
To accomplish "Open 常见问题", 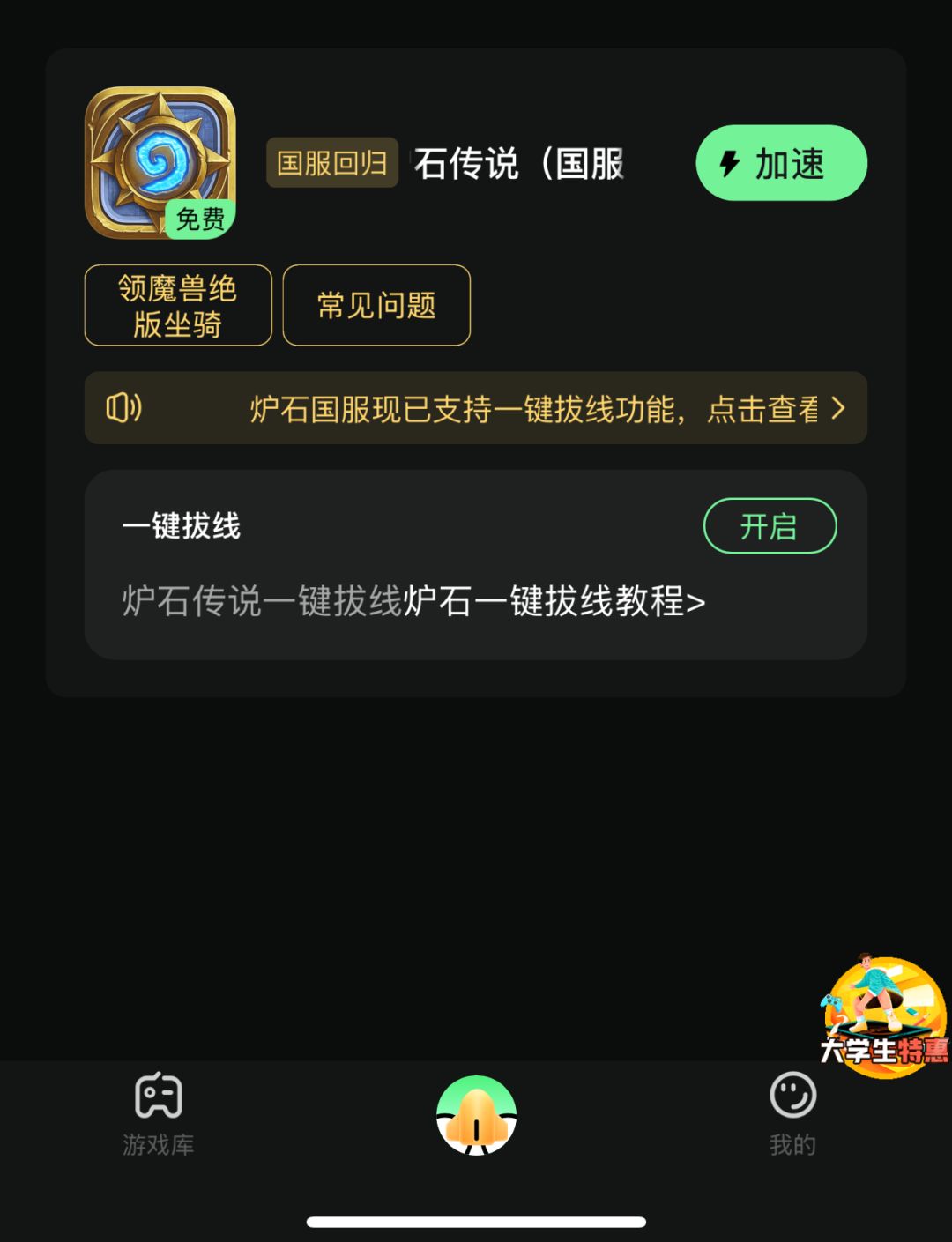I will tap(376, 305).
